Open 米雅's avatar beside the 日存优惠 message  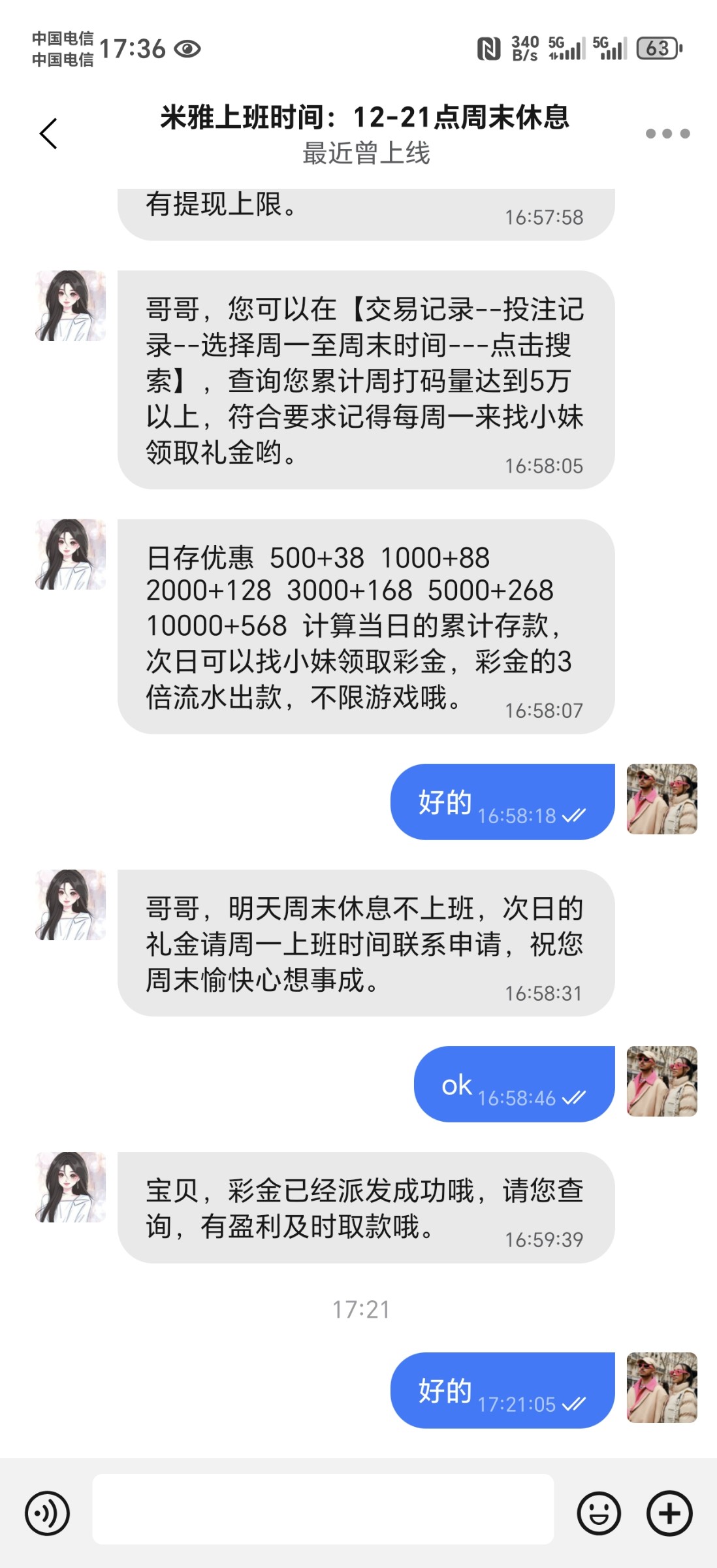[71, 555]
